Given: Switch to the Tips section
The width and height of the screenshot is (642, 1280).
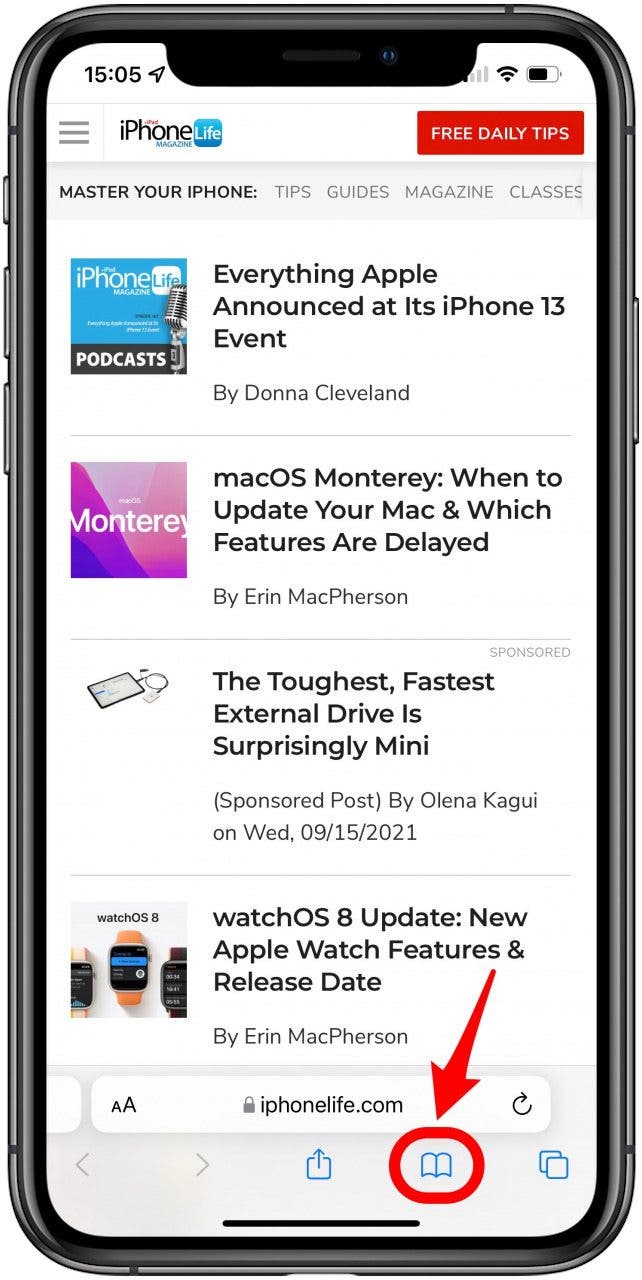Looking at the screenshot, I should point(292,192).
